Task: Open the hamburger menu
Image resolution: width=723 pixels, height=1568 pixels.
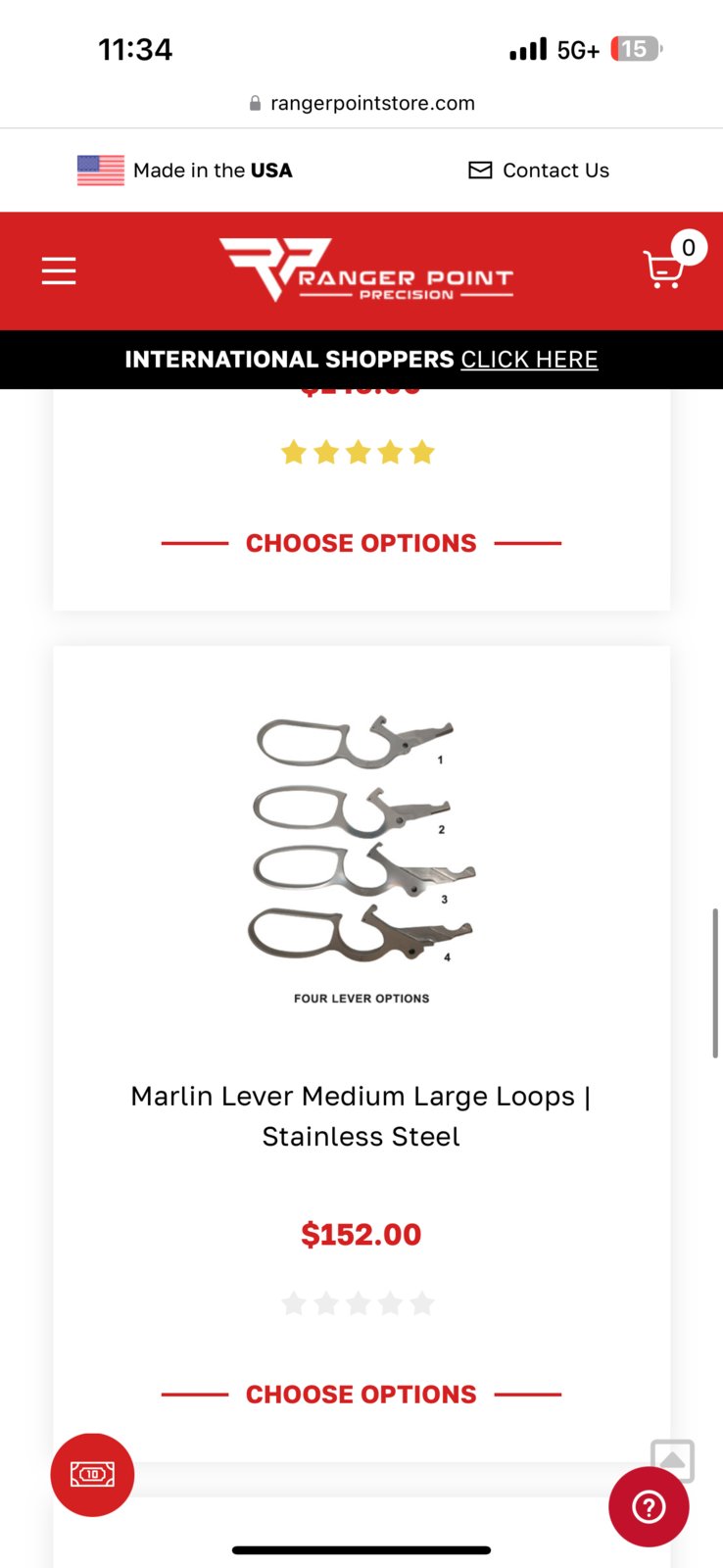Action: coord(59,270)
